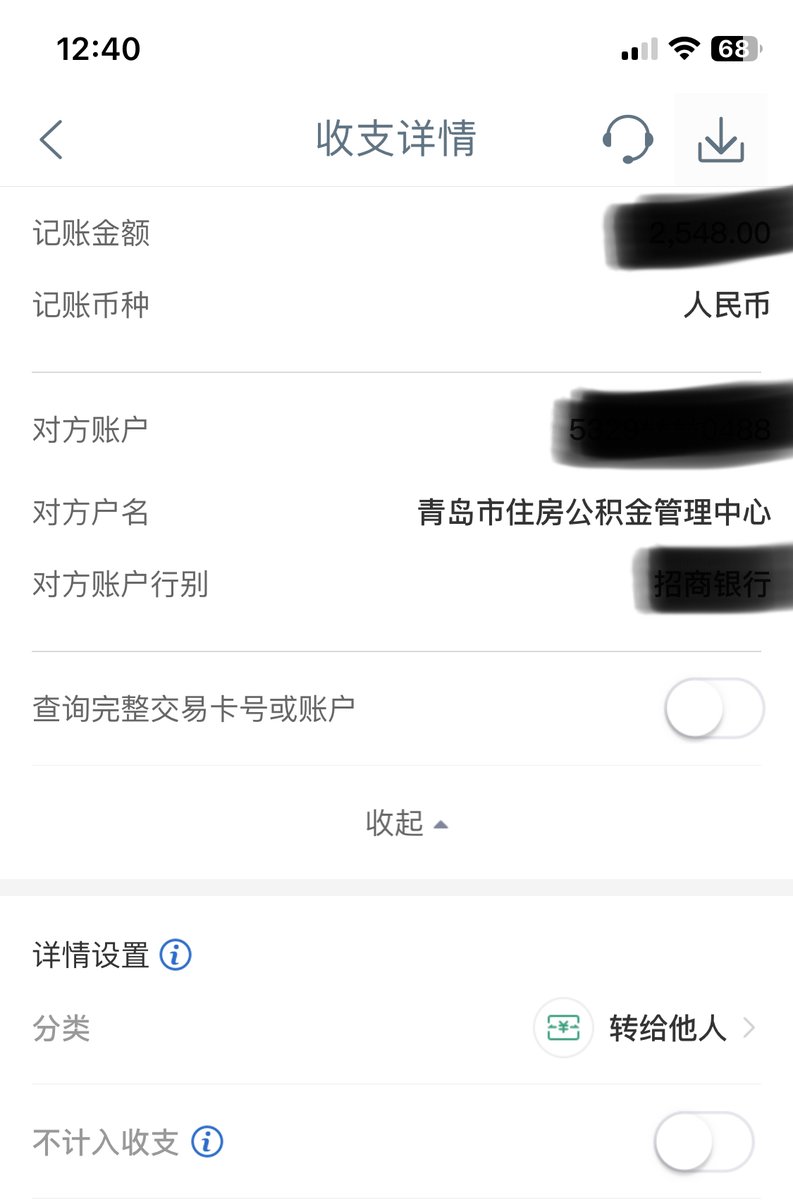This screenshot has height=1200, width=793.
Task: Open customer service headset icon
Action: [x=628, y=139]
